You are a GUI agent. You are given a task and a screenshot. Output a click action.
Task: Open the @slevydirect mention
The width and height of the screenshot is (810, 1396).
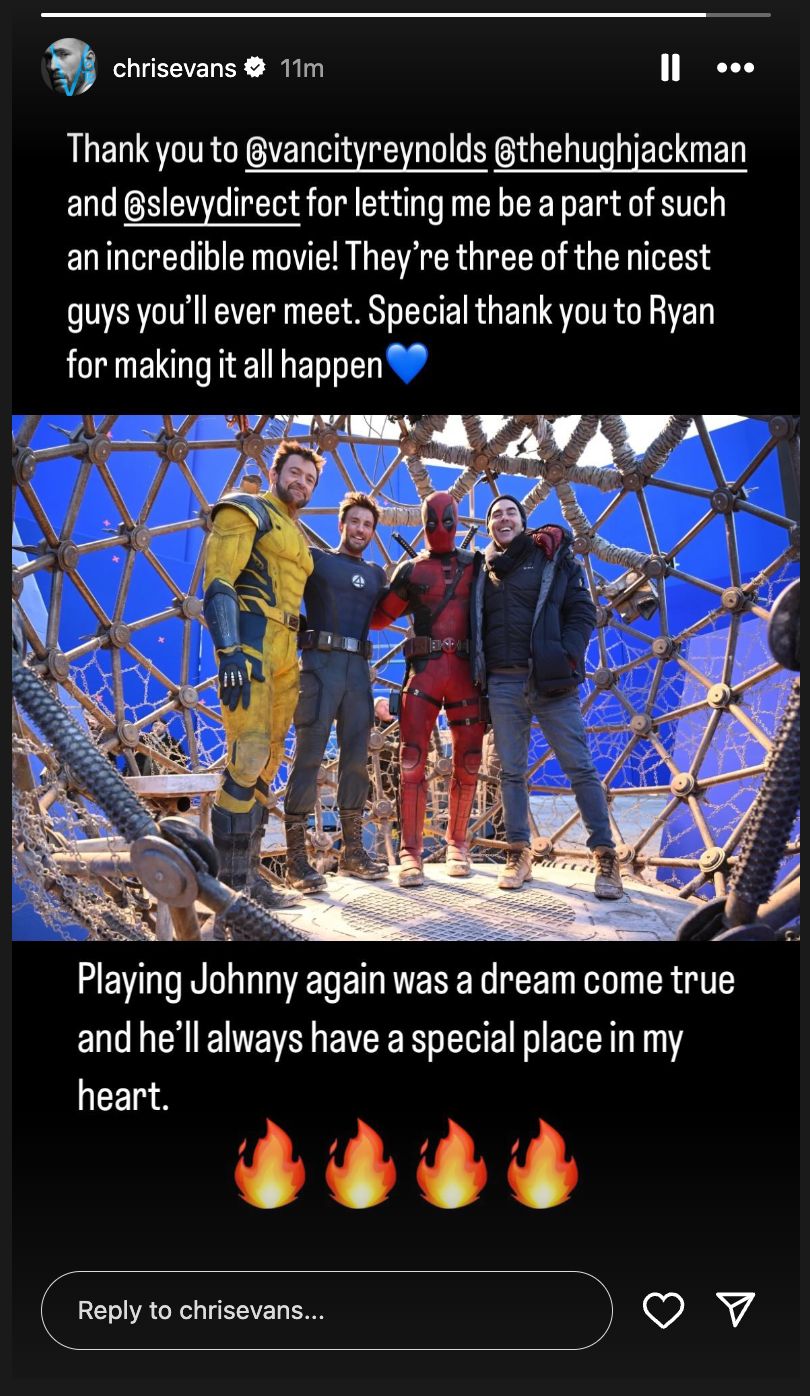[x=211, y=204]
